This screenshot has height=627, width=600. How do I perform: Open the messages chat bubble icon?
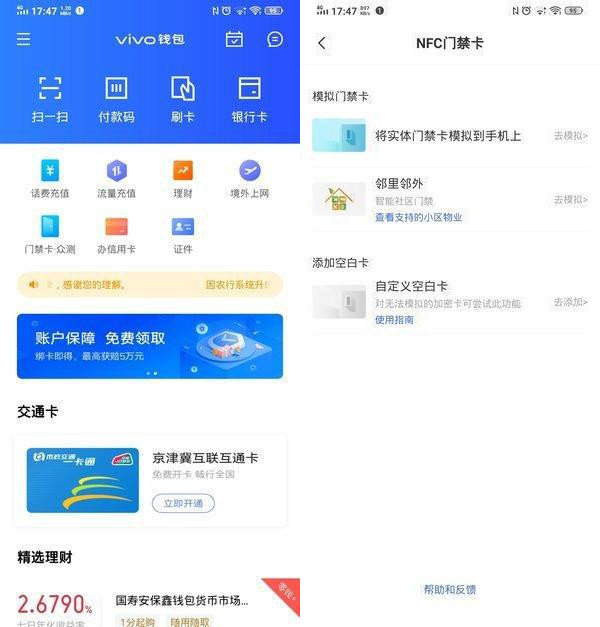tap(275, 40)
